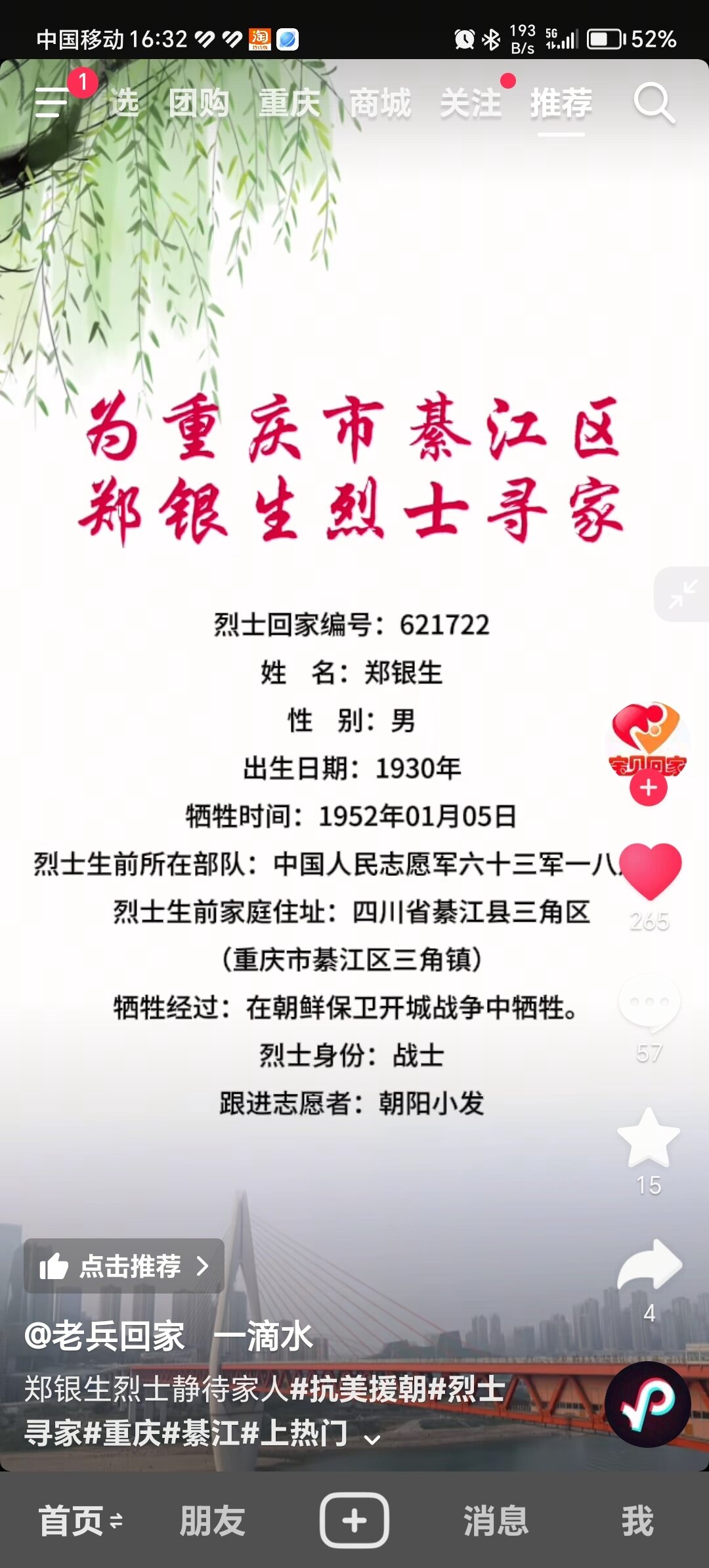Open the 消息 tab
The height and width of the screenshot is (1568, 709).
[x=496, y=1521]
